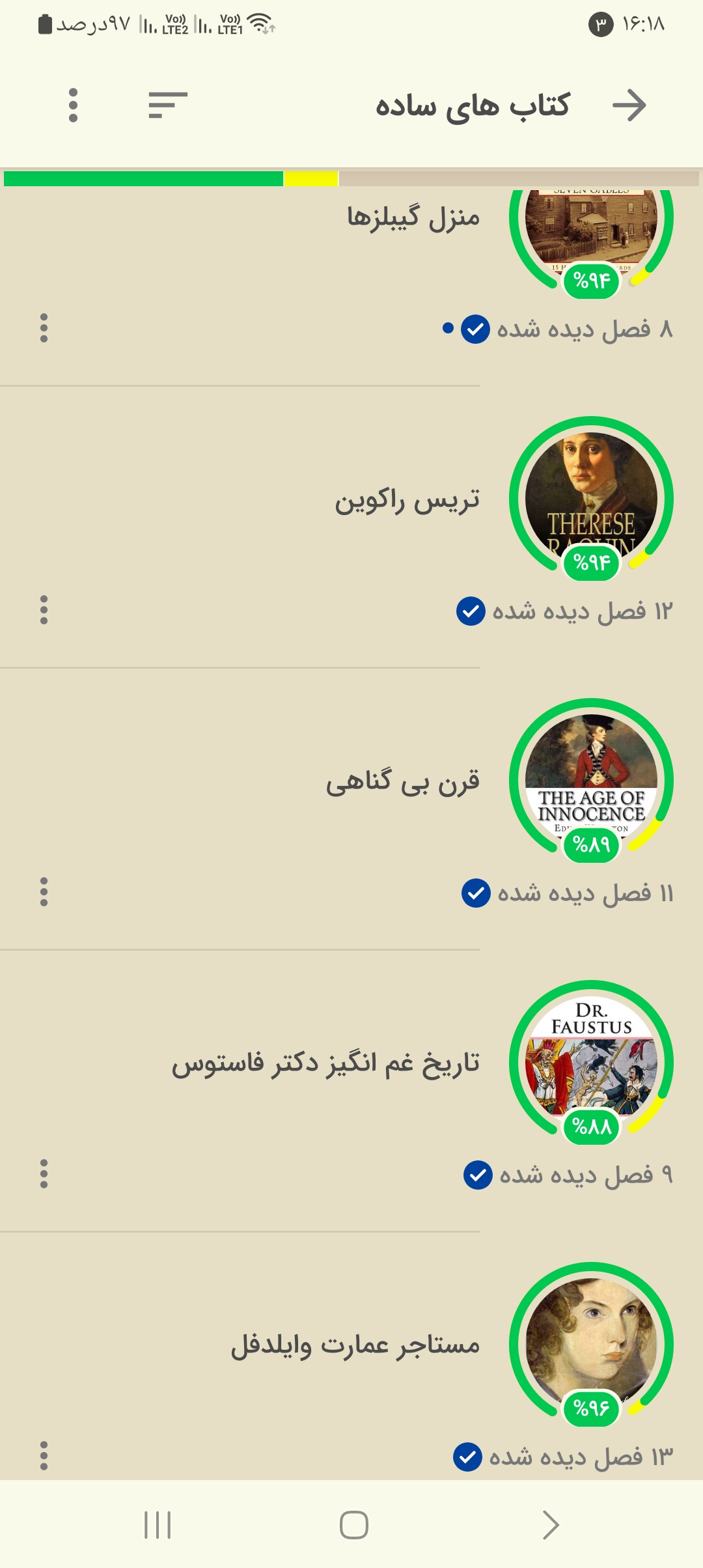Open the book منزل گیبلزها

[x=413, y=217]
